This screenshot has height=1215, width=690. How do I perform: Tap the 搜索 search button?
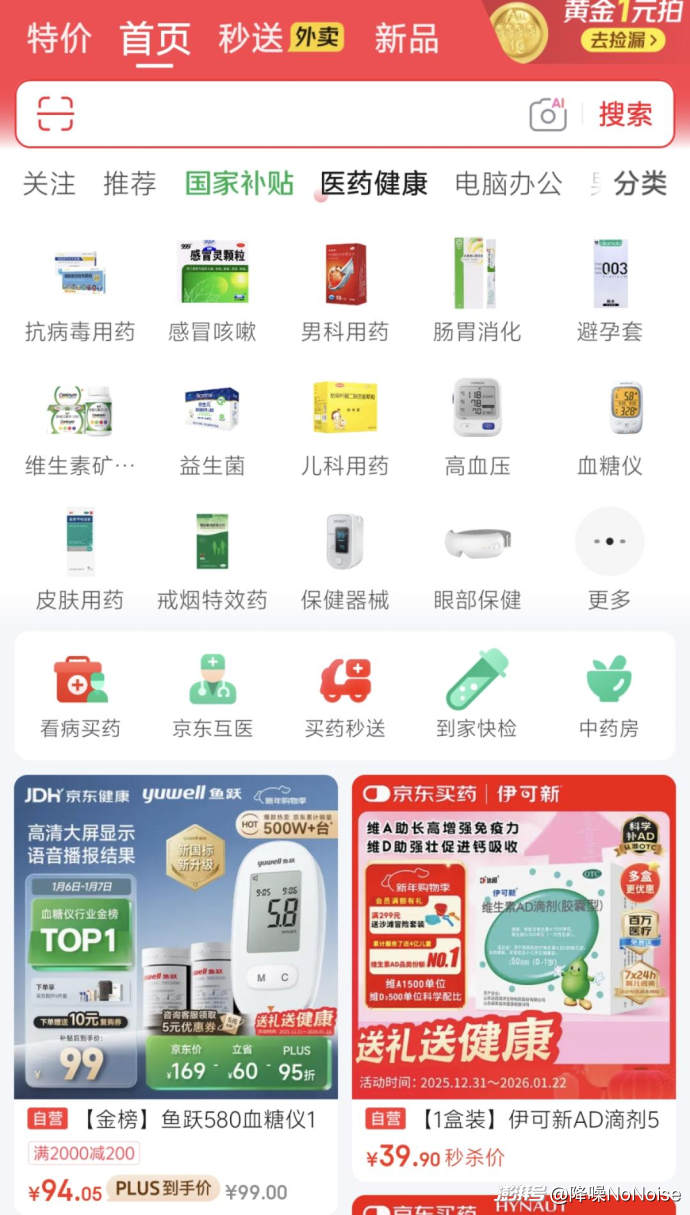point(625,114)
